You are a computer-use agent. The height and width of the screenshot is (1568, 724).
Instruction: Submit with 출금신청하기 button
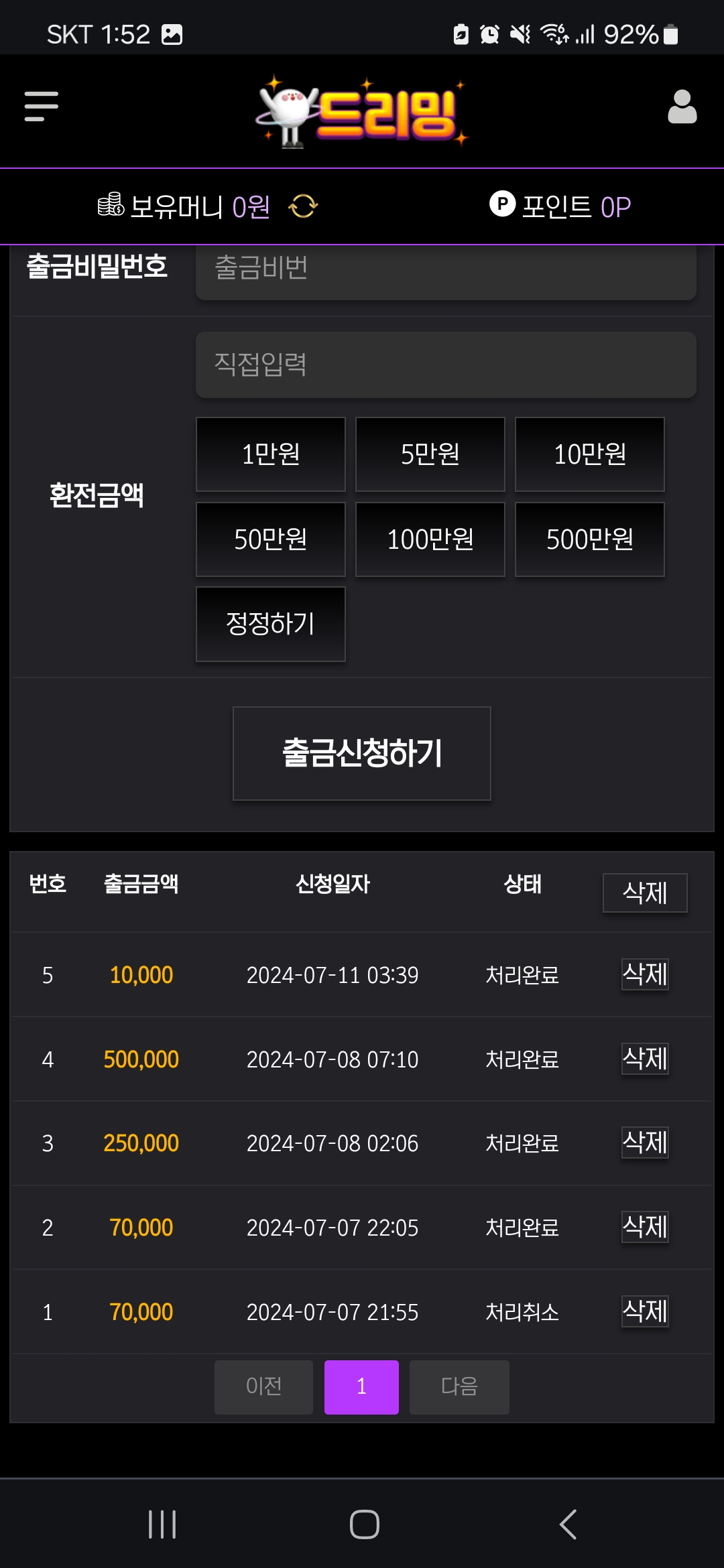pyautogui.click(x=361, y=753)
